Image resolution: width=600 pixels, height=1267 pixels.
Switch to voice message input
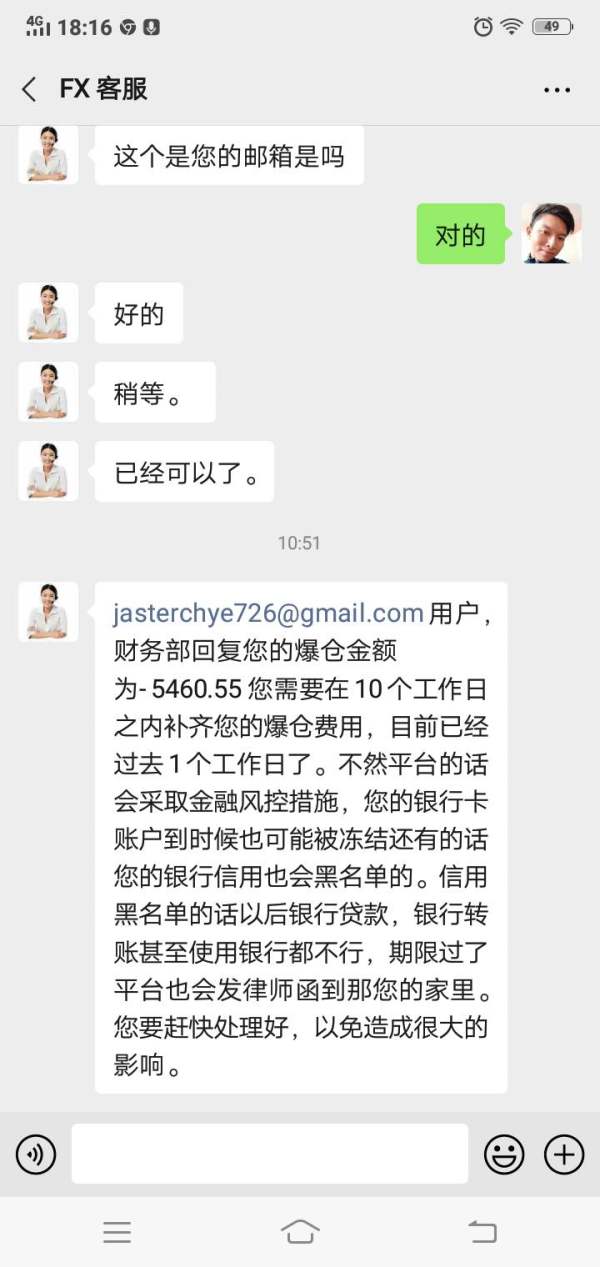tap(35, 1155)
